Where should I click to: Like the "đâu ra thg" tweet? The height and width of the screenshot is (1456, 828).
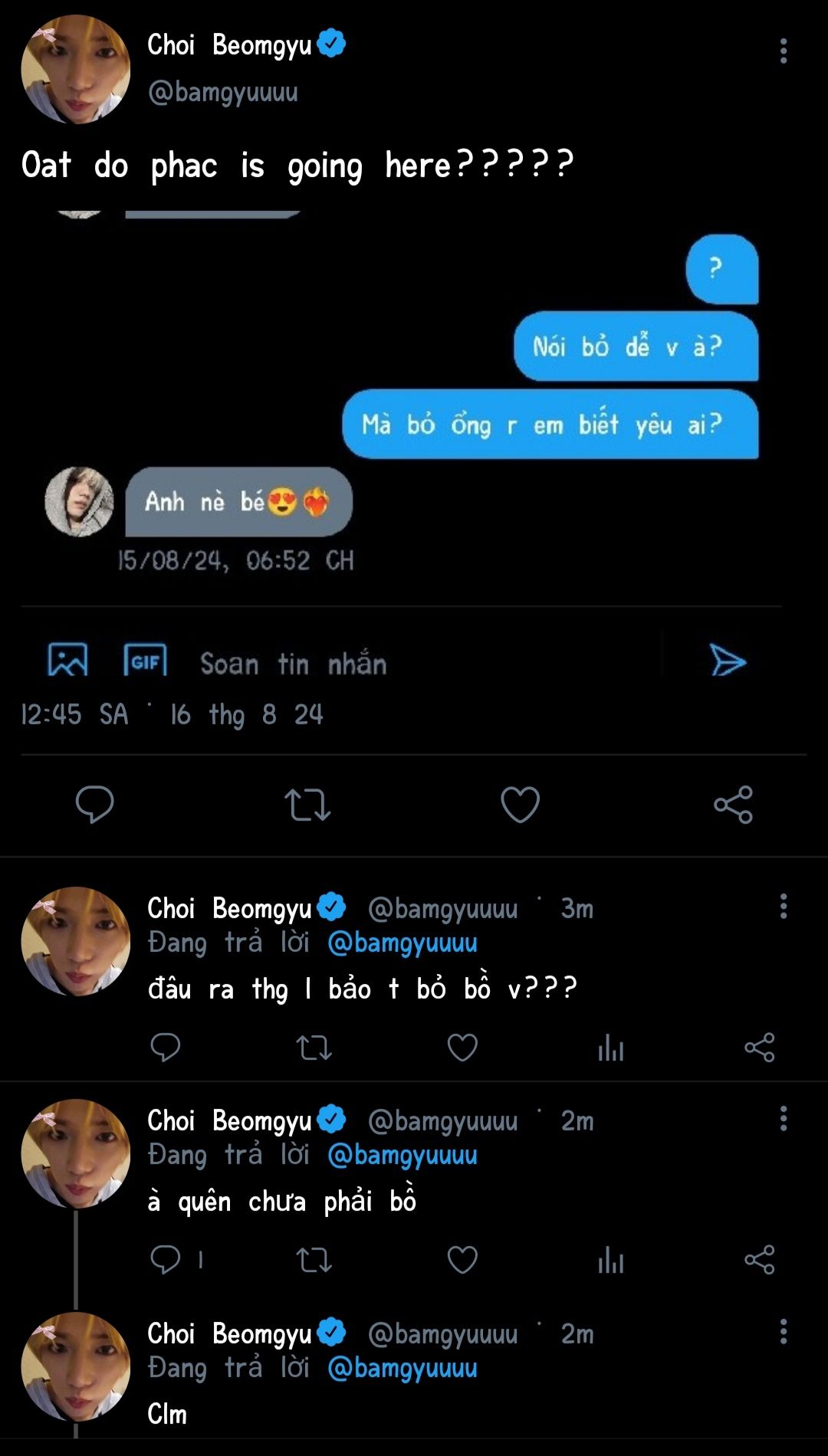(x=462, y=1048)
